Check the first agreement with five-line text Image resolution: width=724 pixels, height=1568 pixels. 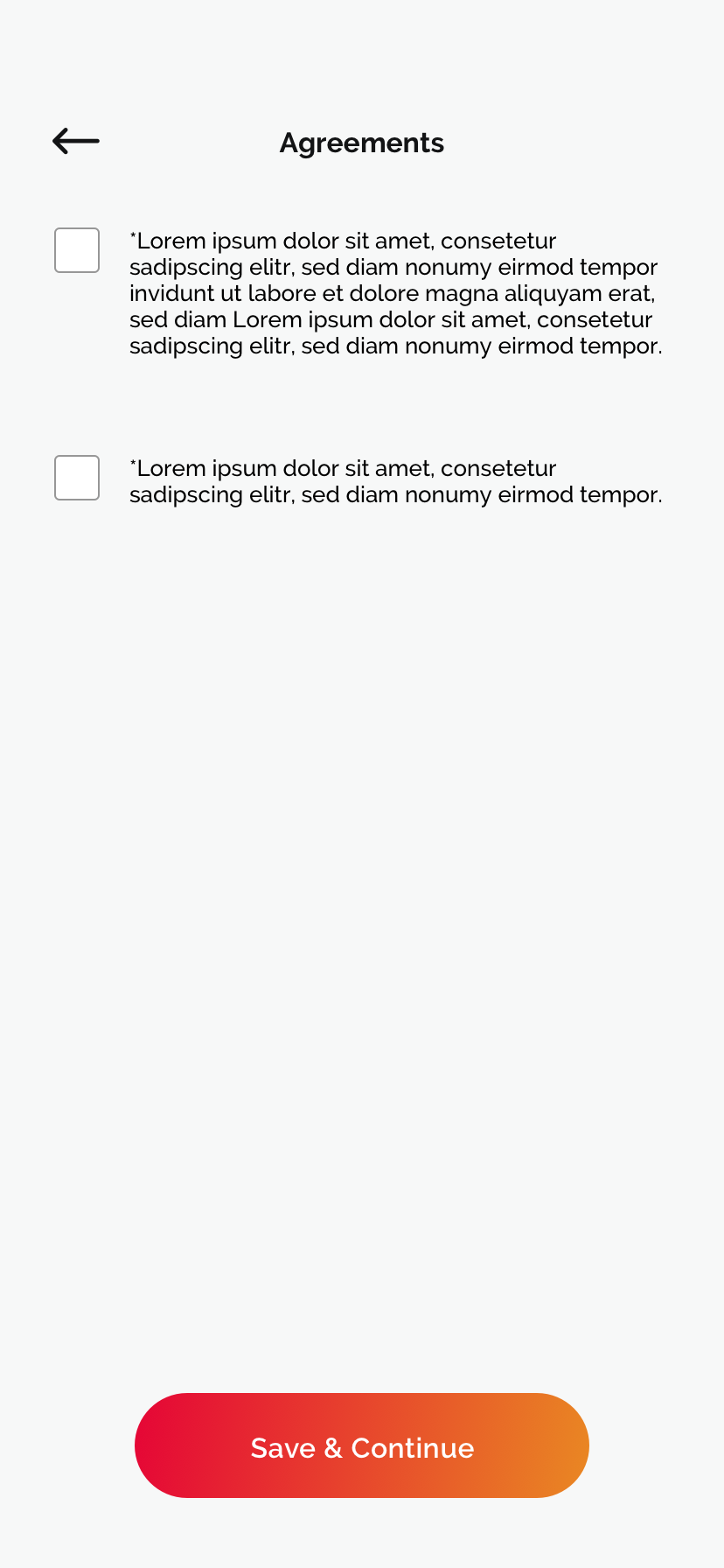coord(77,250)
